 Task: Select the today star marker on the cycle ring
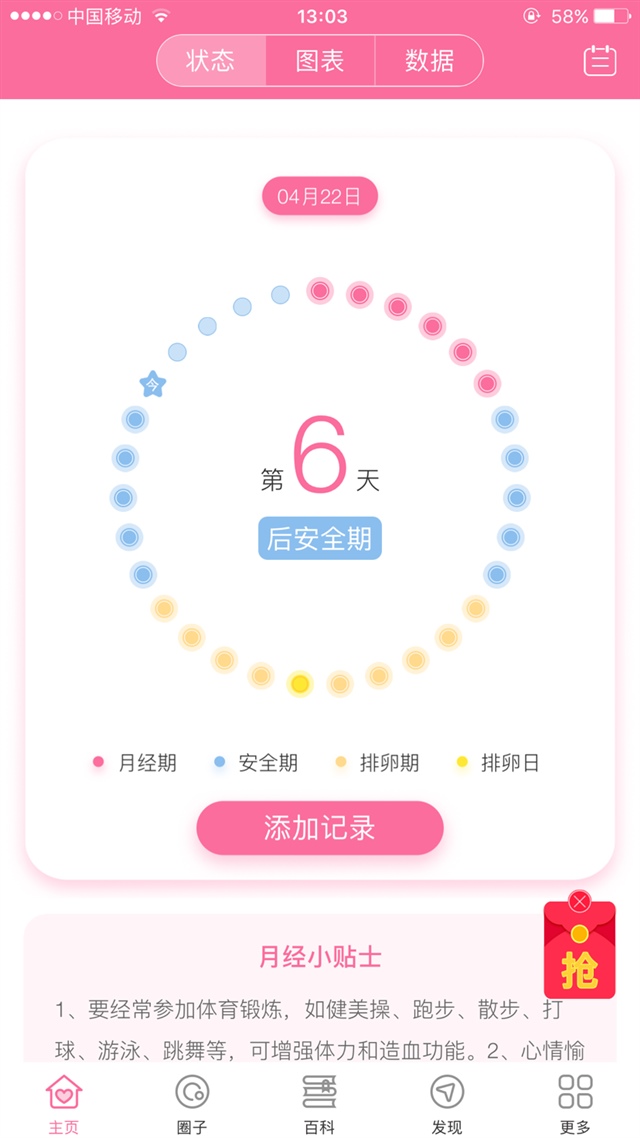click(x=152, y=383)
